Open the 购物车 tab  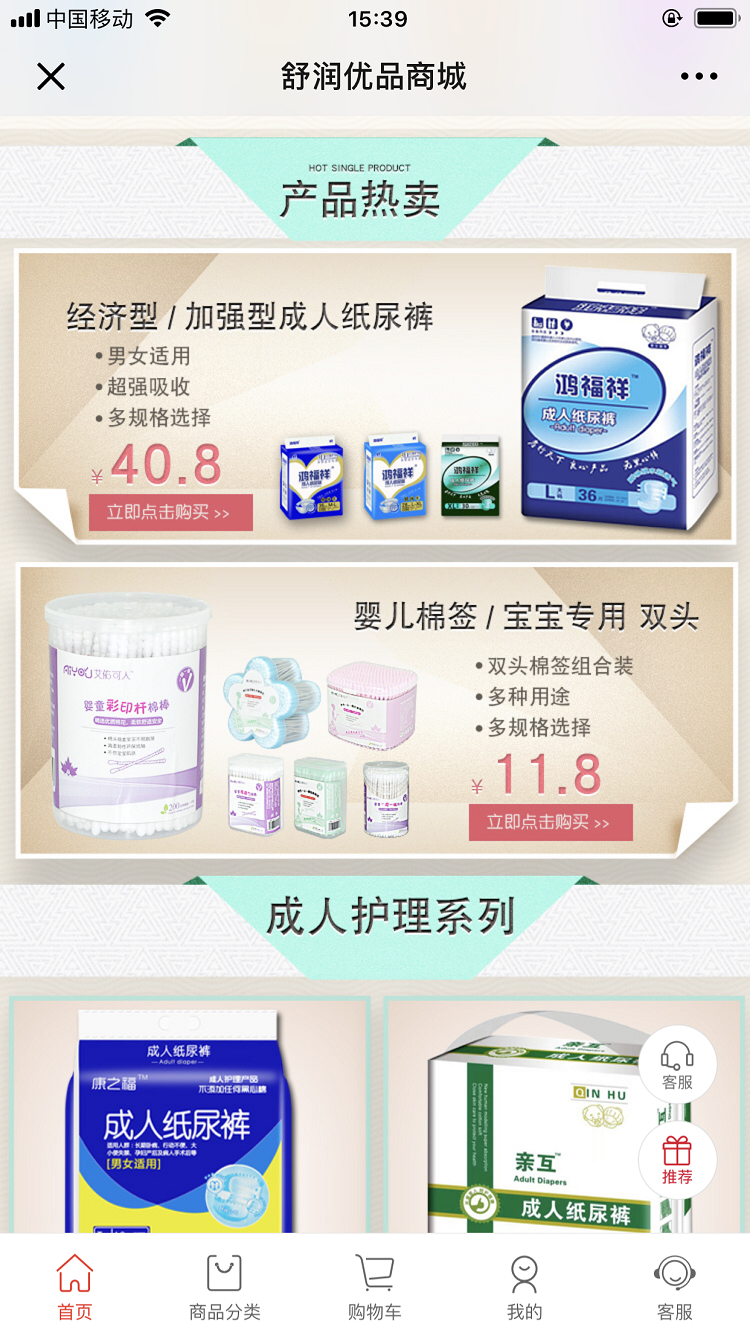[x=374, y=1287]
